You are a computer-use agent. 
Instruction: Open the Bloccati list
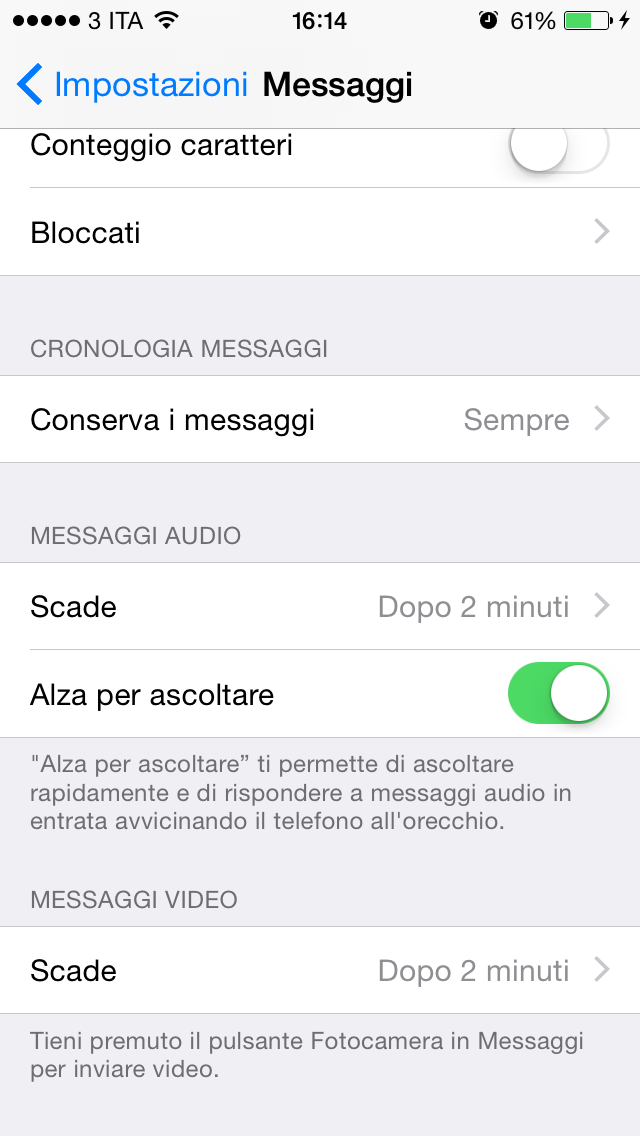[320, 233]
